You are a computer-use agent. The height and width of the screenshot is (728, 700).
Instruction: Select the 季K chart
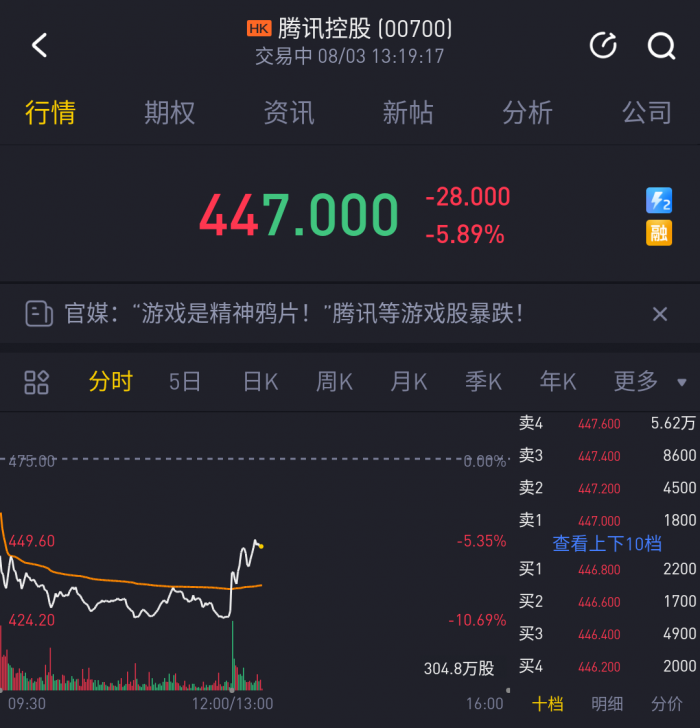(483, 382)
